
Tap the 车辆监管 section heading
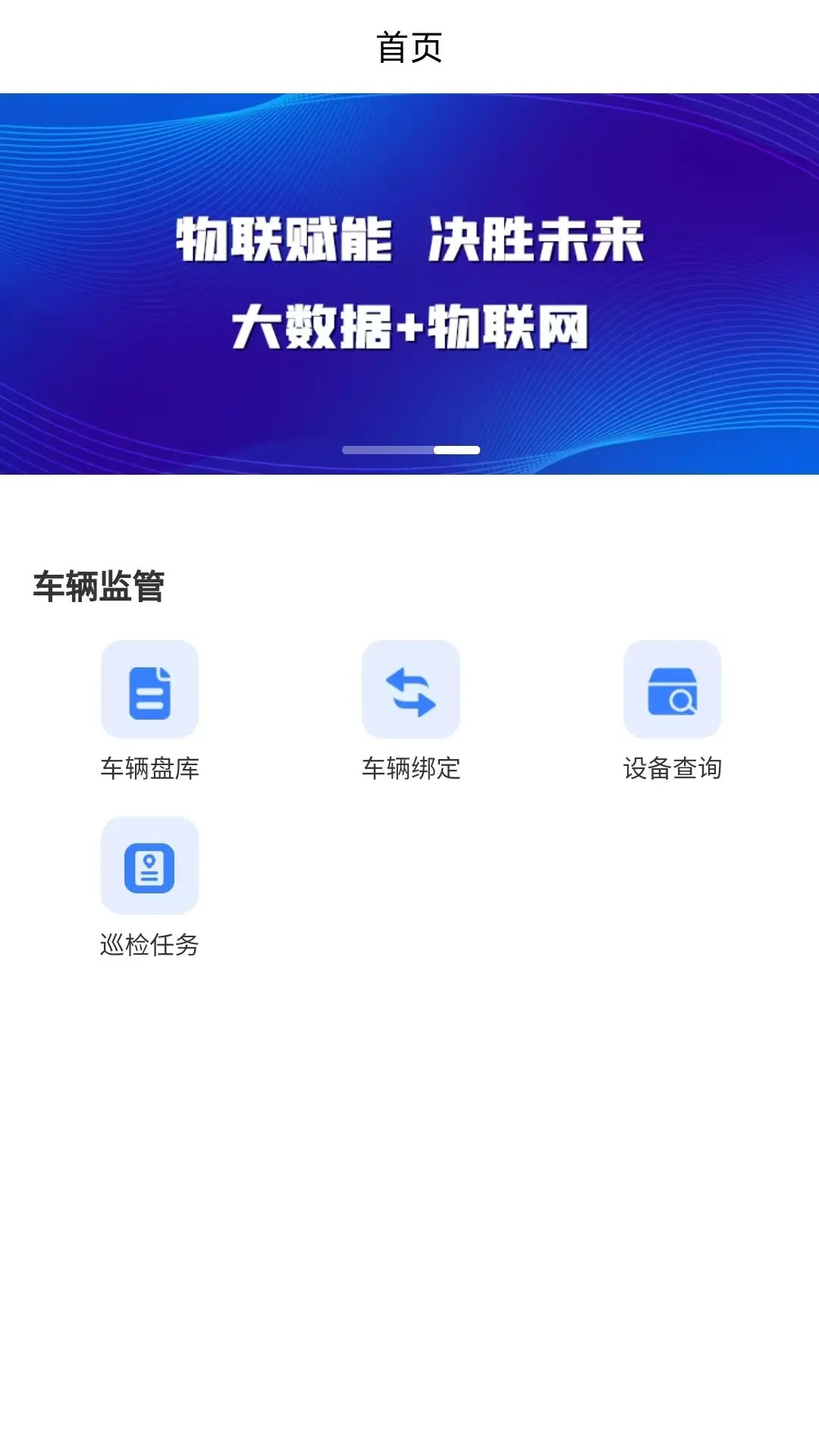coord(100,584)
